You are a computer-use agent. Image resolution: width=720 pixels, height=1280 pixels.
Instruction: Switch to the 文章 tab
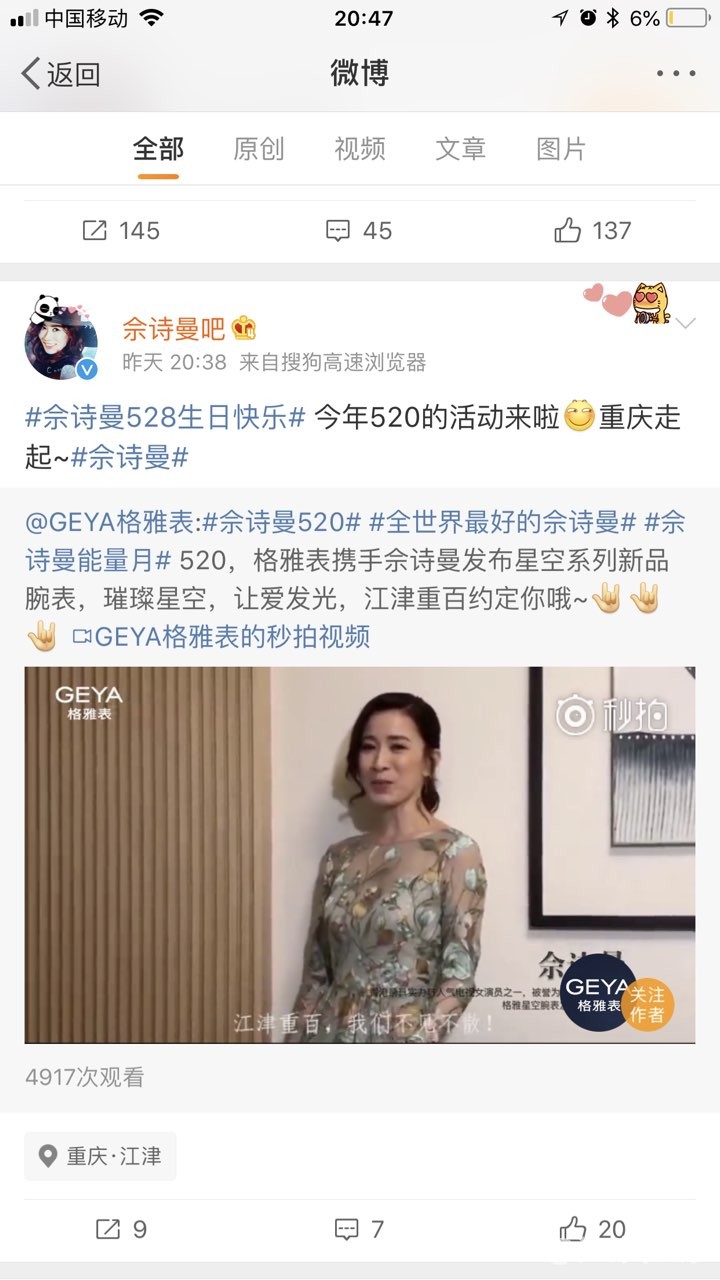(x=460, y=149)
